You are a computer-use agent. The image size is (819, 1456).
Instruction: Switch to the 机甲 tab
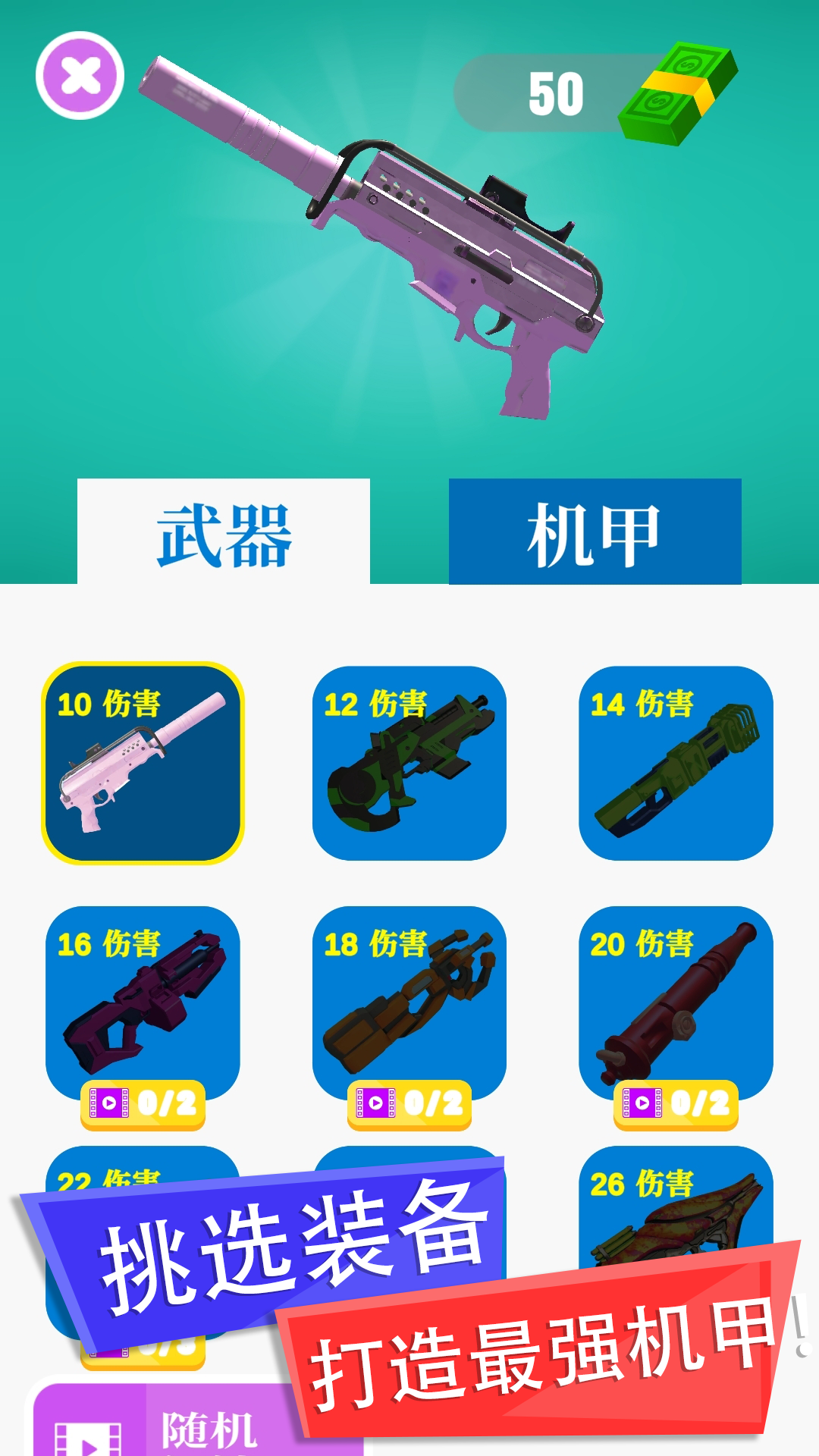click(x=595, y=532)
